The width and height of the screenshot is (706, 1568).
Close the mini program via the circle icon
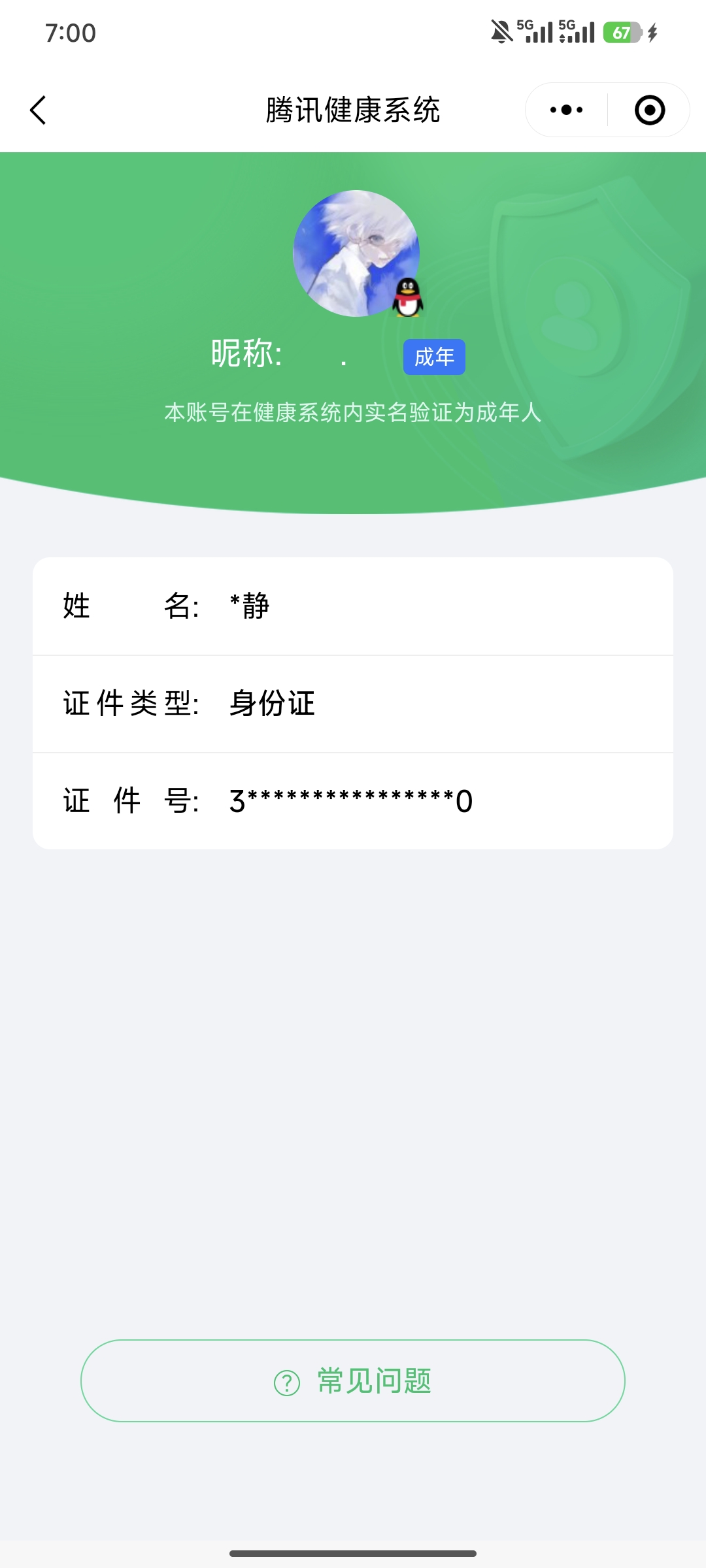(x=649, y=110)
